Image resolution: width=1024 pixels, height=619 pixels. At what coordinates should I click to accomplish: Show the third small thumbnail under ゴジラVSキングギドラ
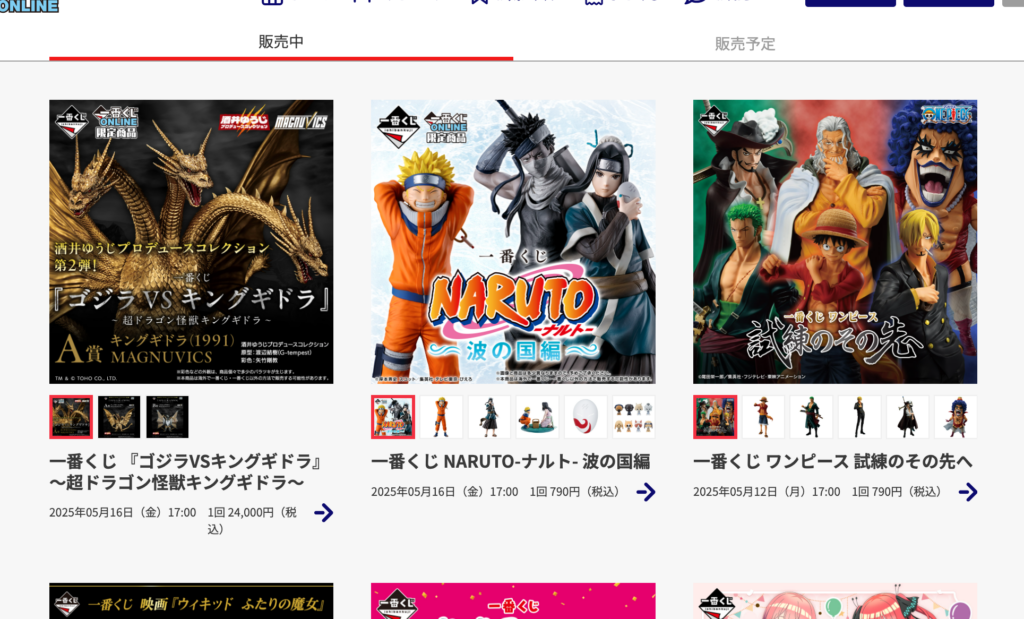pyautogui.click(x=167, y=417)
